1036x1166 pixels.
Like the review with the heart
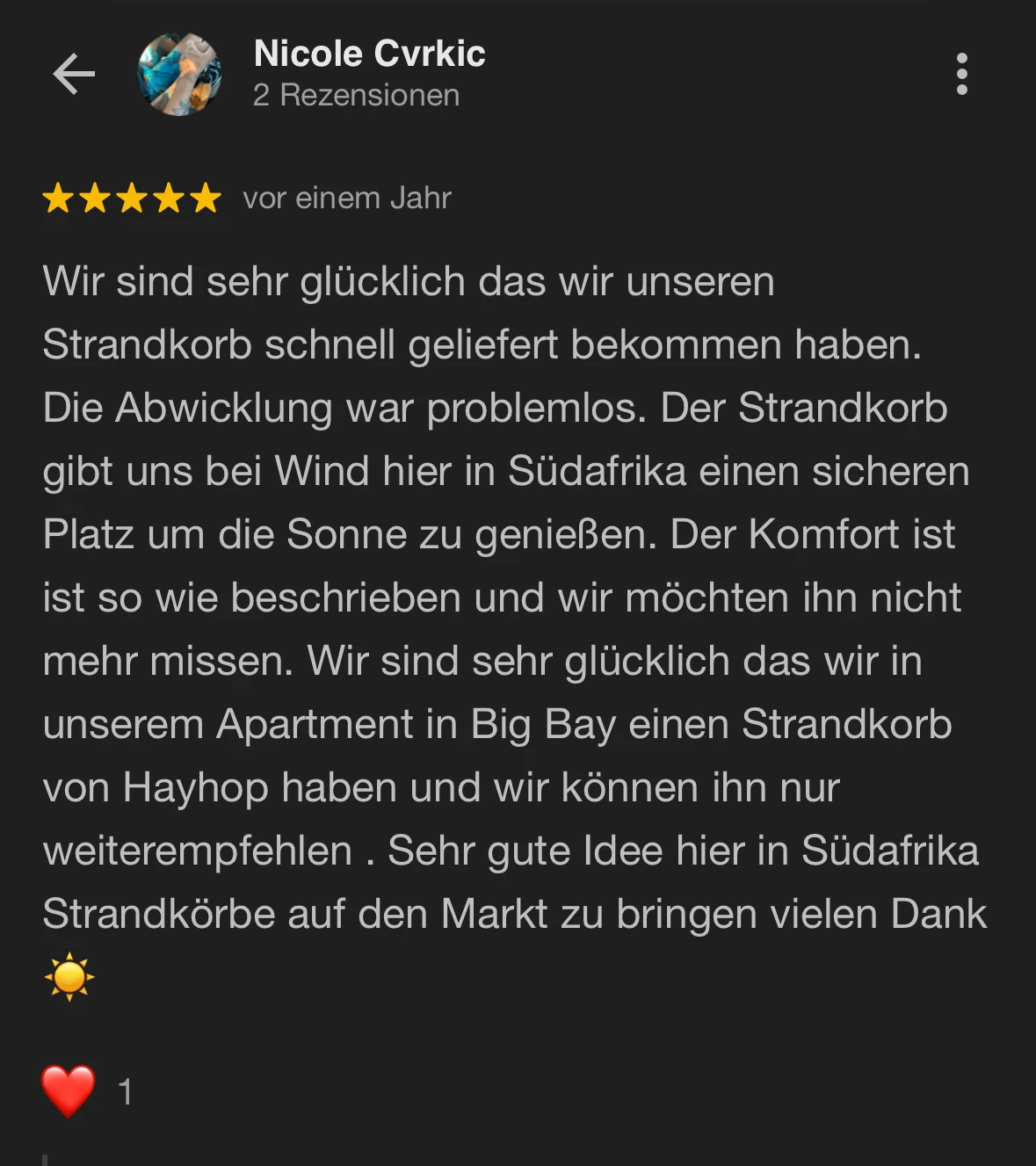pos(69,1091)
